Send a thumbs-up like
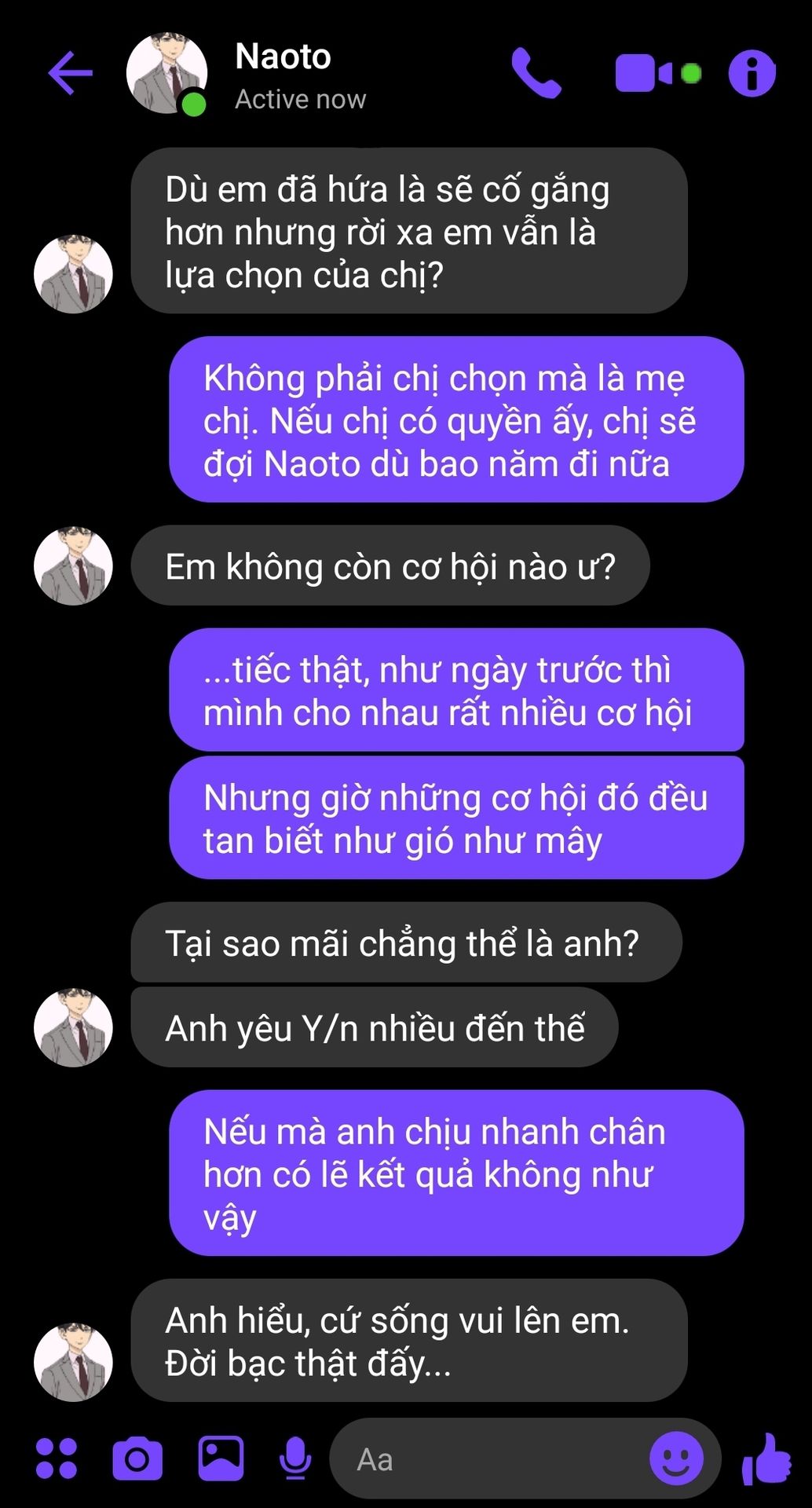 tap(766, 1459)
